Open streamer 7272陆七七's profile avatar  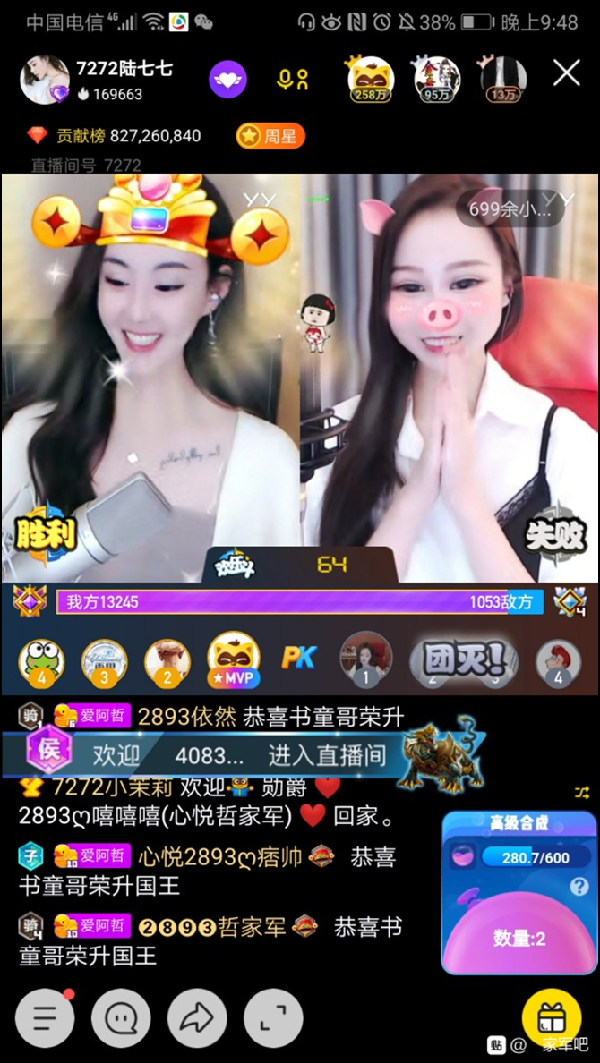coord(44,79)
